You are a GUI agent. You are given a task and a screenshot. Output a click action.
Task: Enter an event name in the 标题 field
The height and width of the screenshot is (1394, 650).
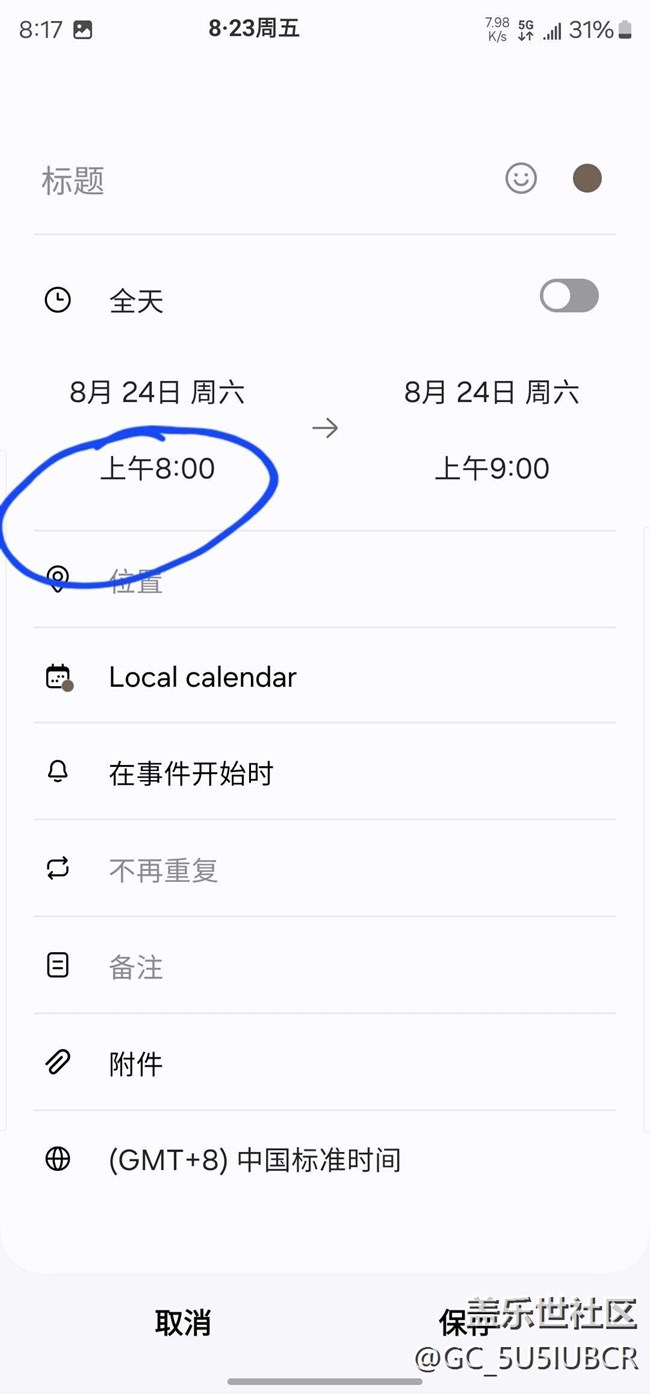(260, 181)
